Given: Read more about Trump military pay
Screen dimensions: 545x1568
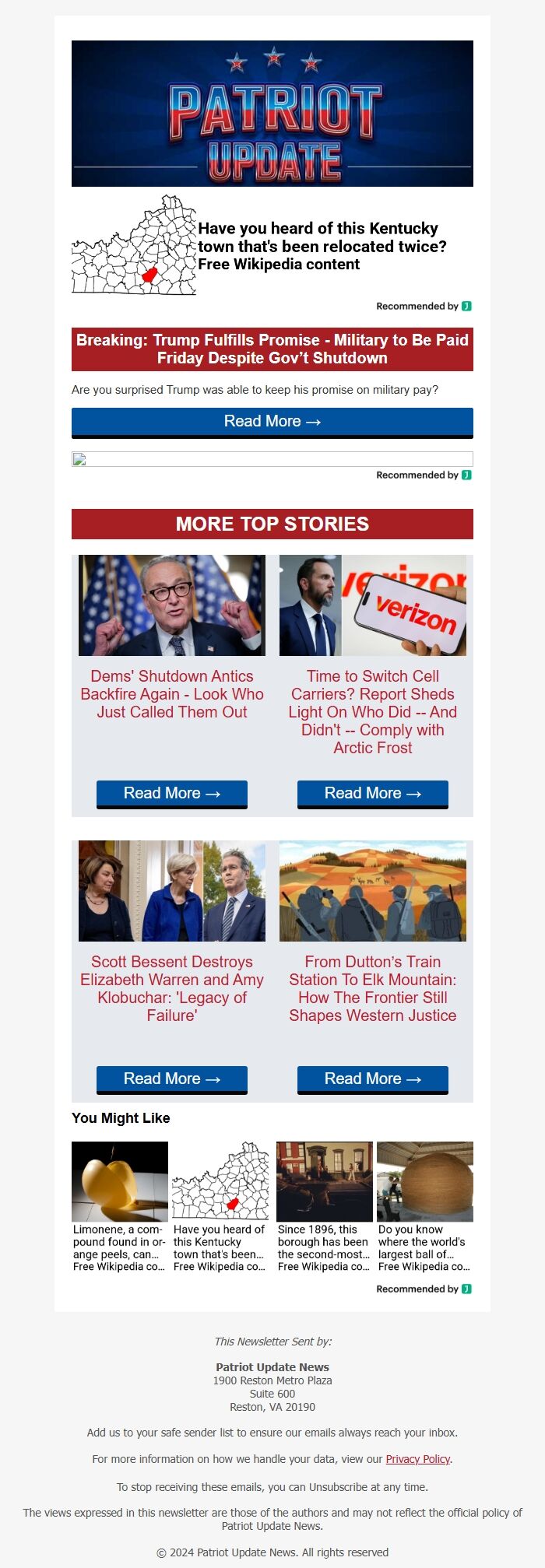Looking at the screenshot, I should pos(272,422).
